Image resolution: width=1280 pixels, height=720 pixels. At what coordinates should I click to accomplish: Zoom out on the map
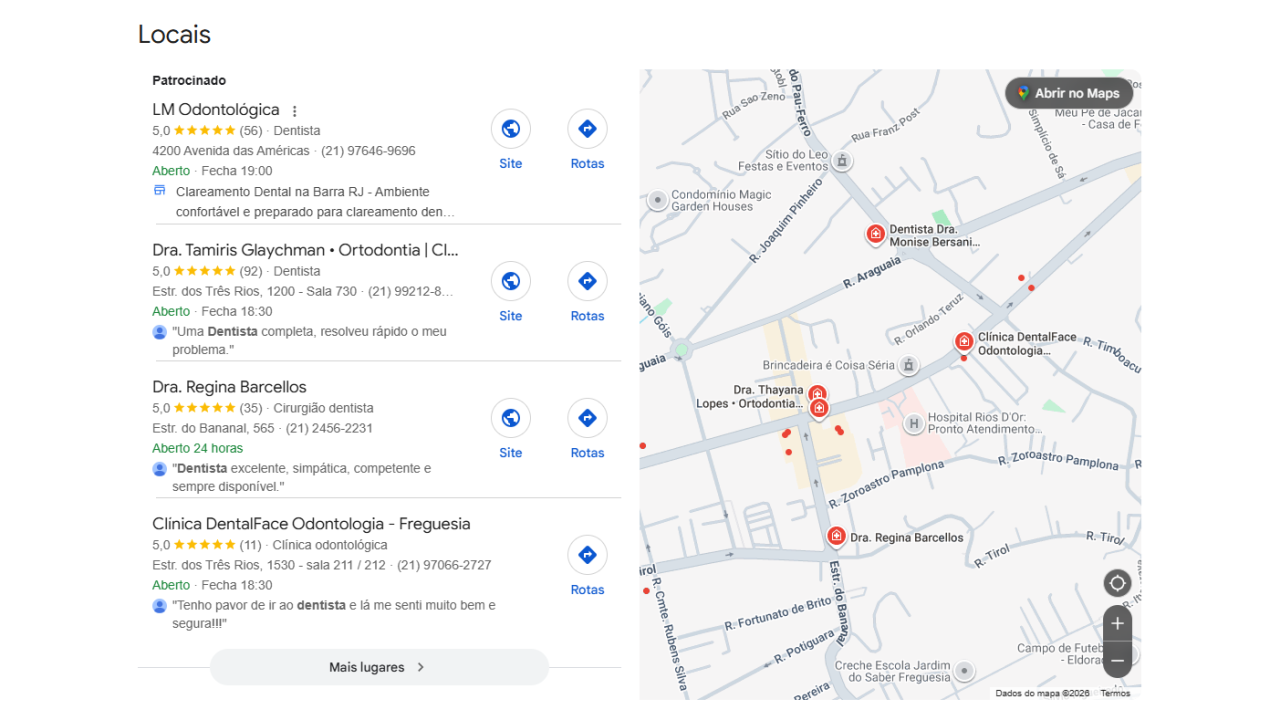coord(1117,660)
